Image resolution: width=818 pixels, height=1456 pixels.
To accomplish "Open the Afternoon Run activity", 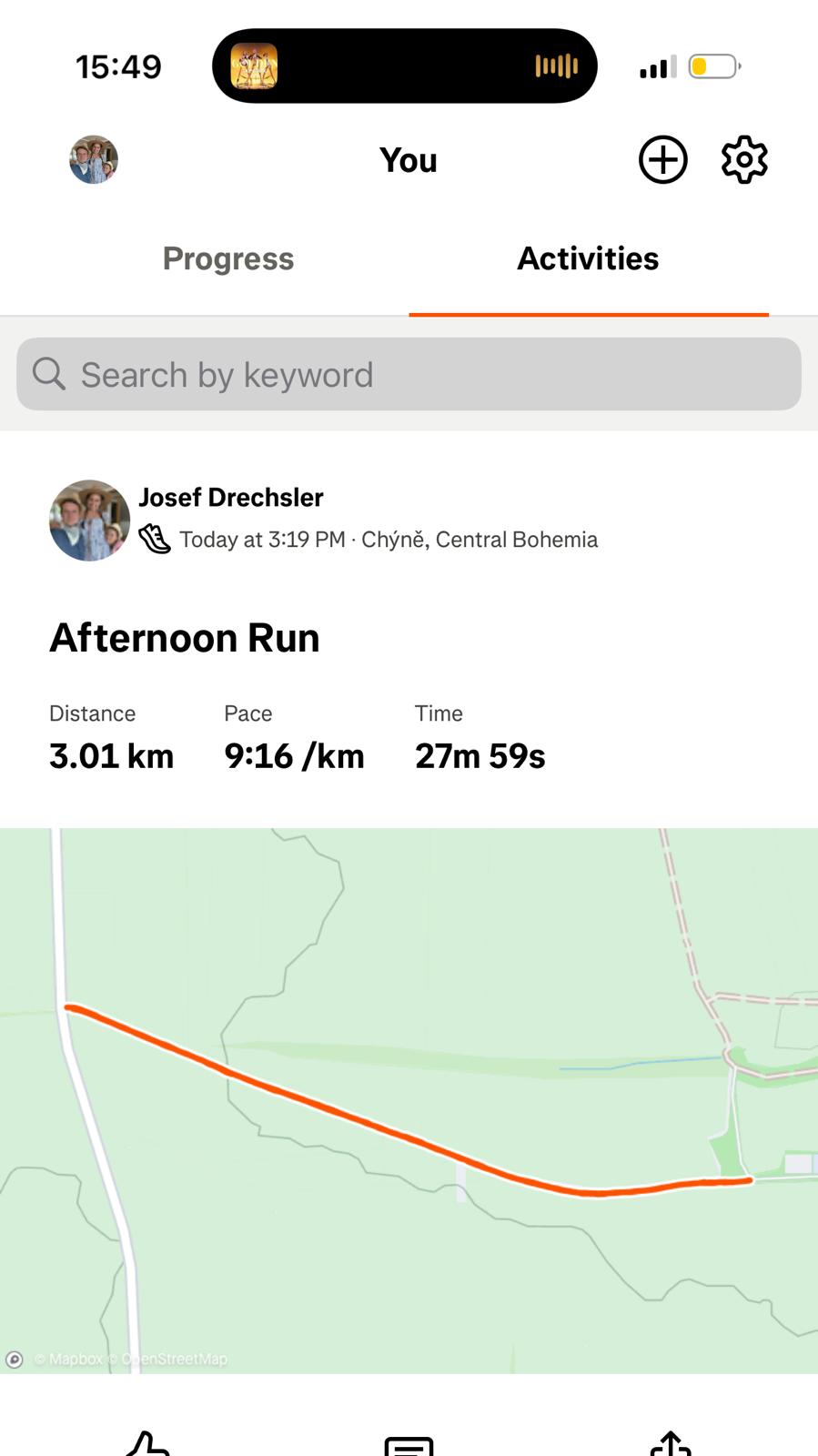I will click(x=185, y=638).
